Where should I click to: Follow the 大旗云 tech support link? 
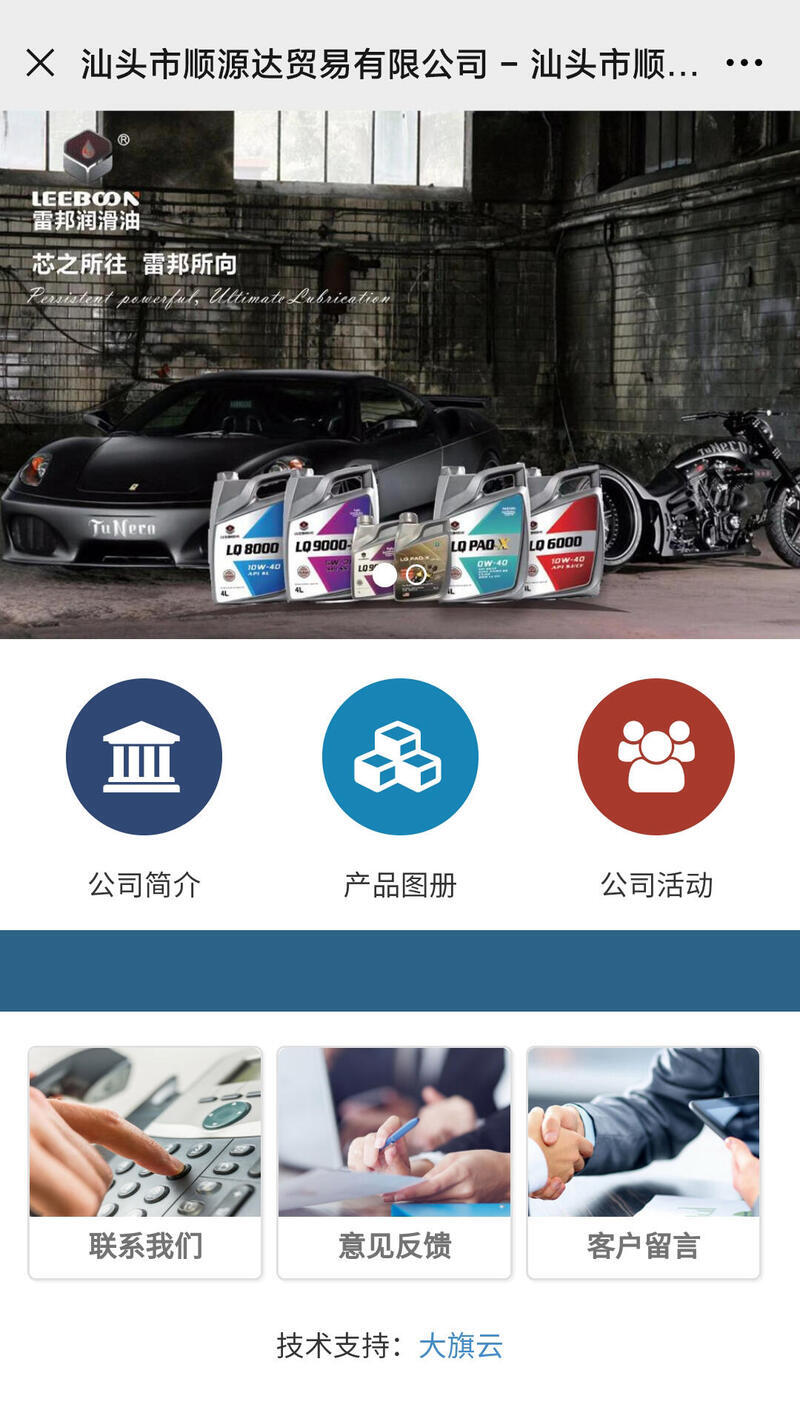(x=460, y=1346)
